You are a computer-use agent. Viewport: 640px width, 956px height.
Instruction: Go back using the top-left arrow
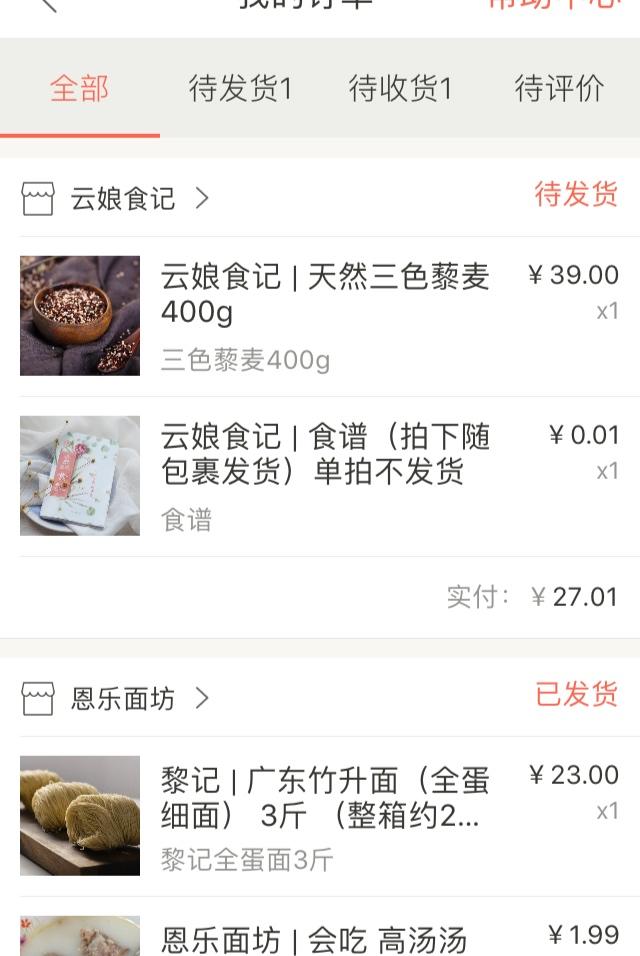(47, 5)
